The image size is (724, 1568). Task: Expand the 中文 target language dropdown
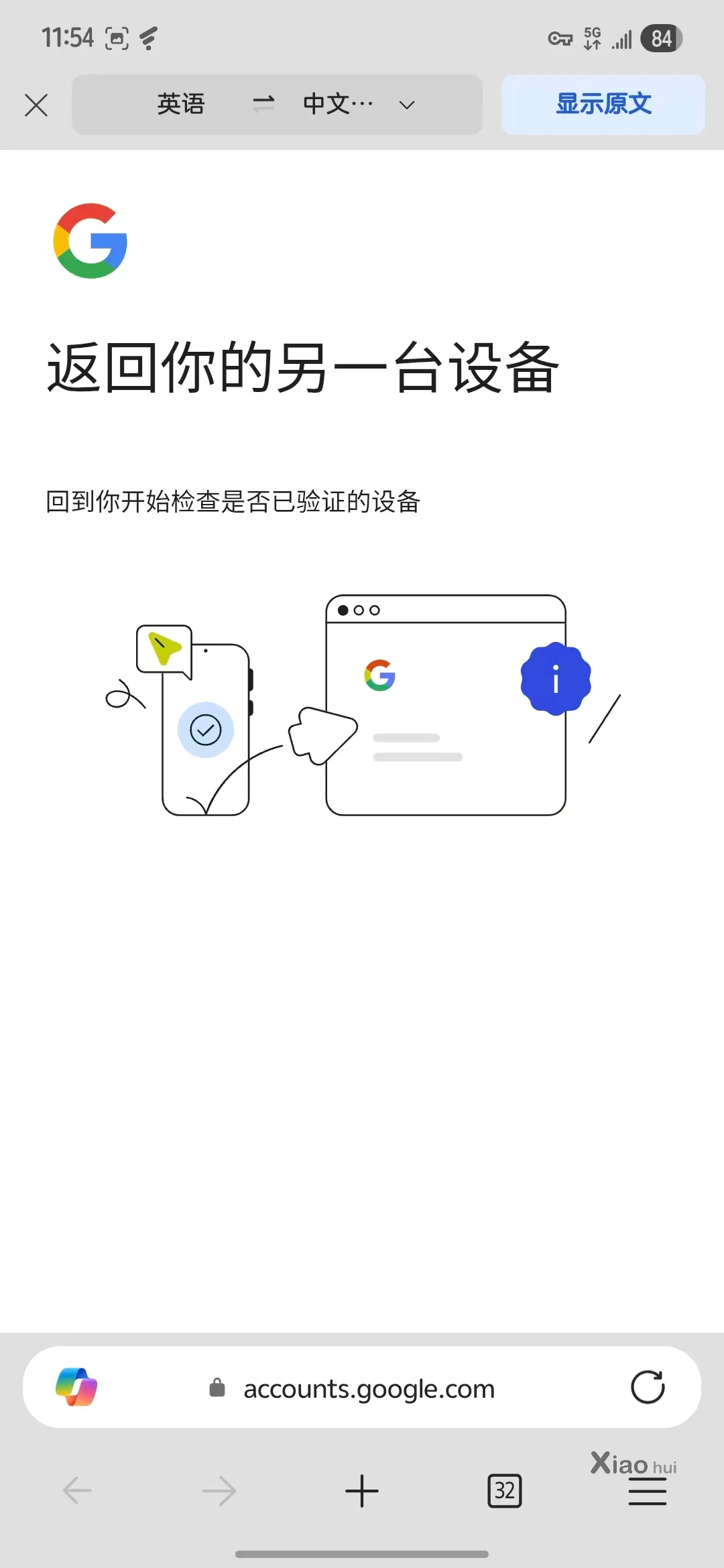coord(406,105)
